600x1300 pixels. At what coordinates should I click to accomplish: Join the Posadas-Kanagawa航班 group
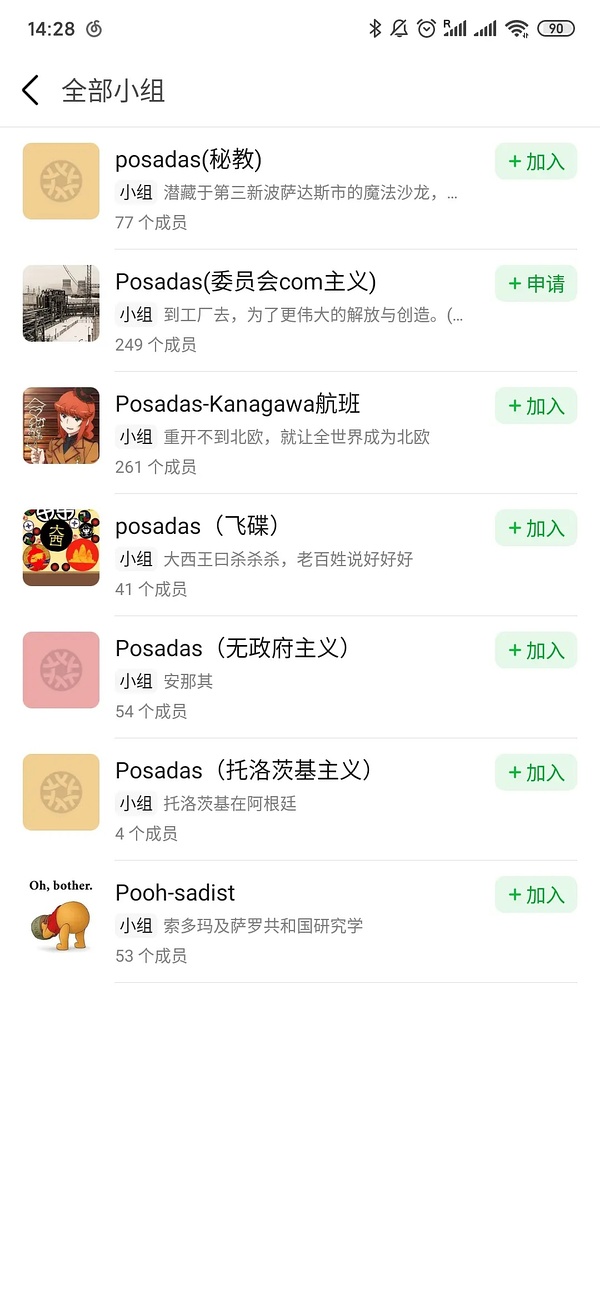[535, 406]
